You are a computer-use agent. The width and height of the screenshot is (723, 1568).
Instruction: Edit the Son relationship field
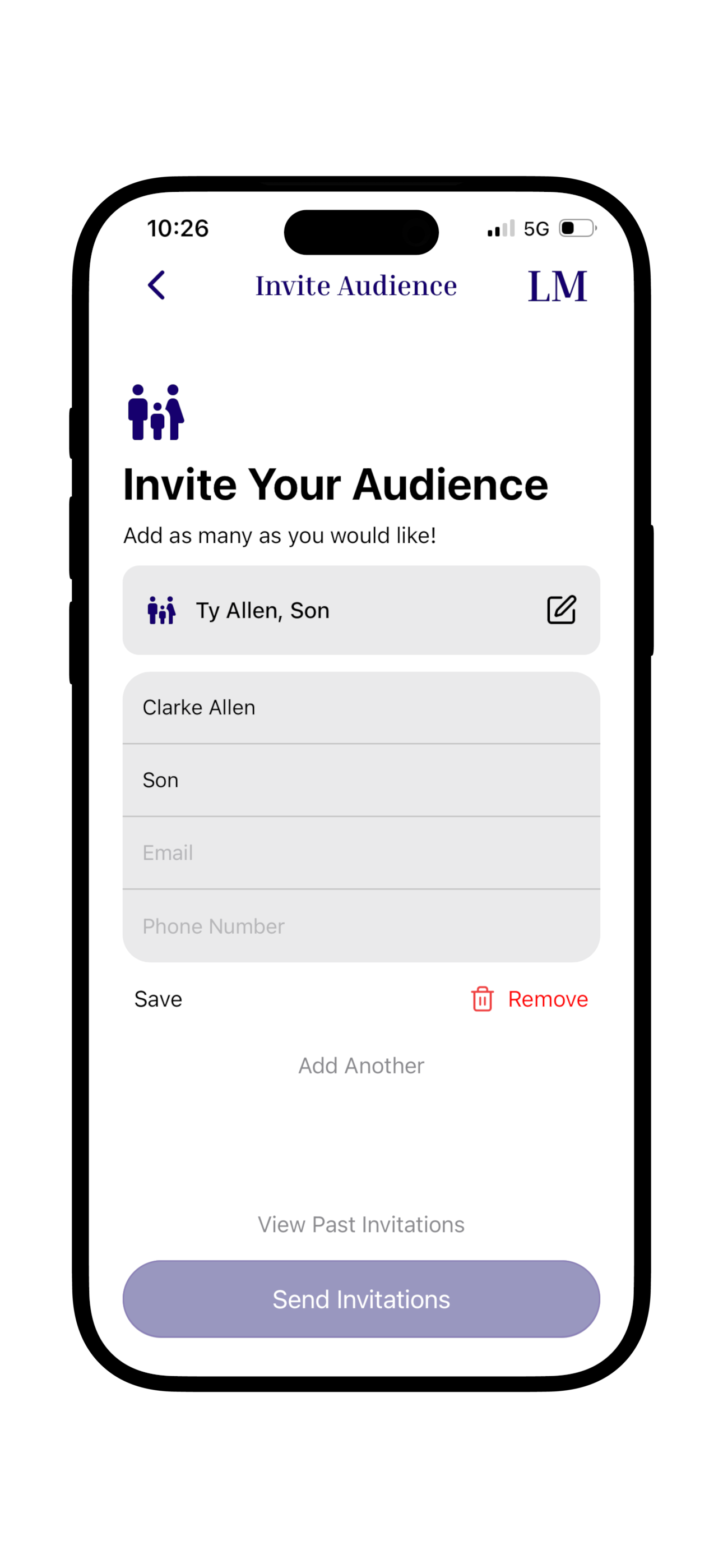pyautogui.click(x=361, y=780)
